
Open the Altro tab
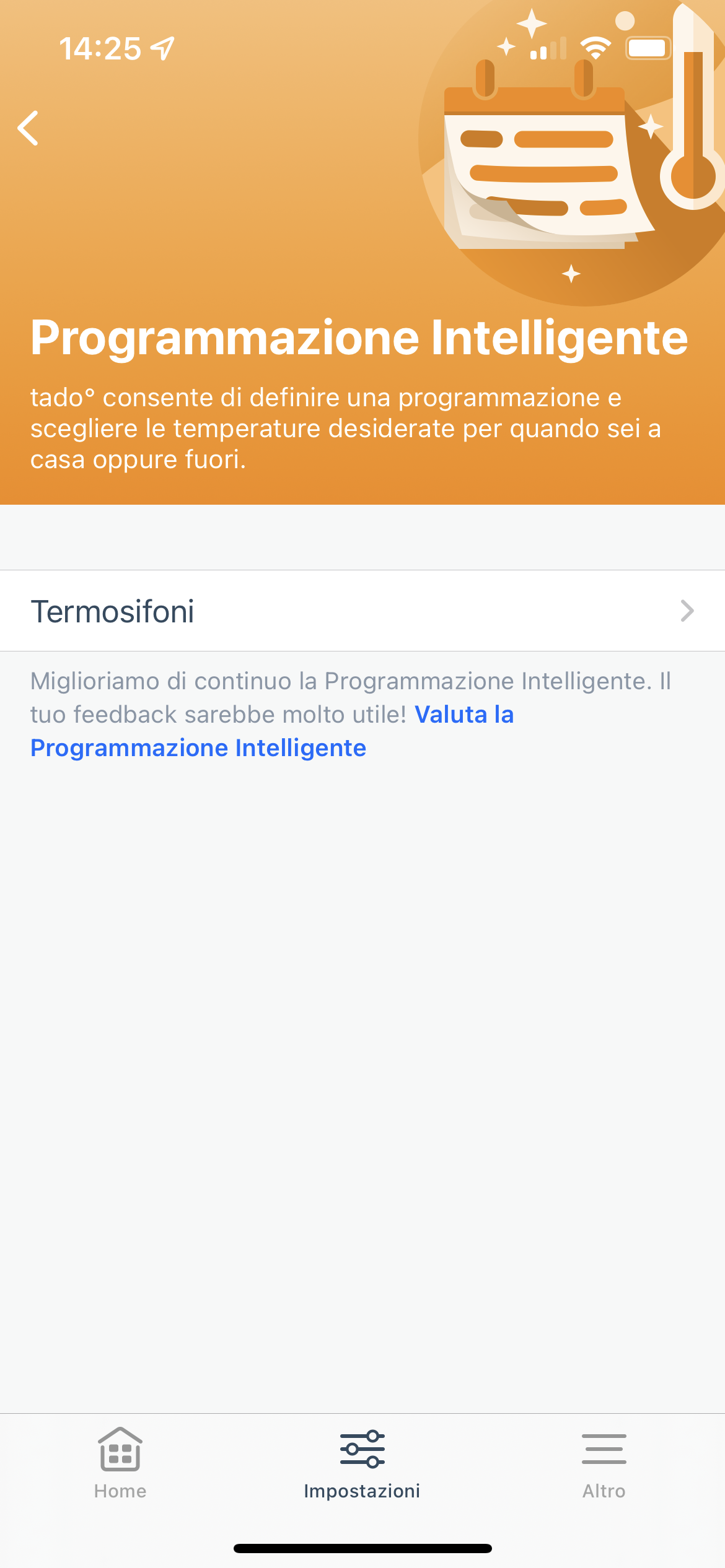604,1464
